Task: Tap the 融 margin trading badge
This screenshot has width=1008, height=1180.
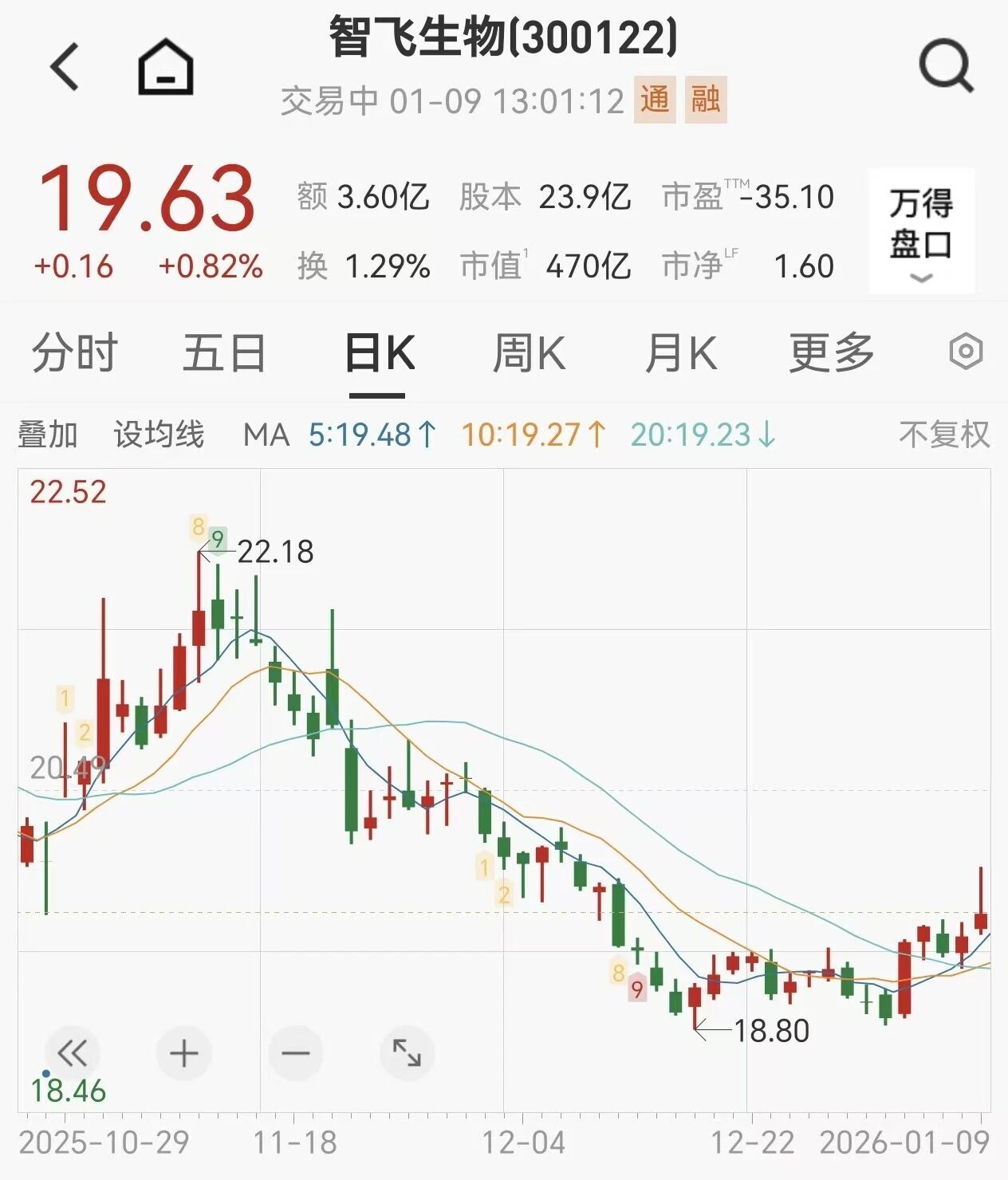Action: pyautogui.click(x=705, y=102)
